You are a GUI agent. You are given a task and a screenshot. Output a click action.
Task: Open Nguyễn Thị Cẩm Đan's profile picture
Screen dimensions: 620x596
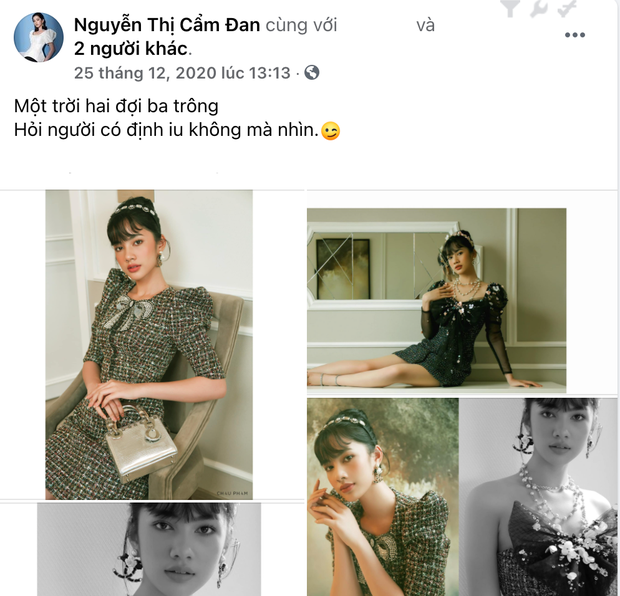pos(39,38)
